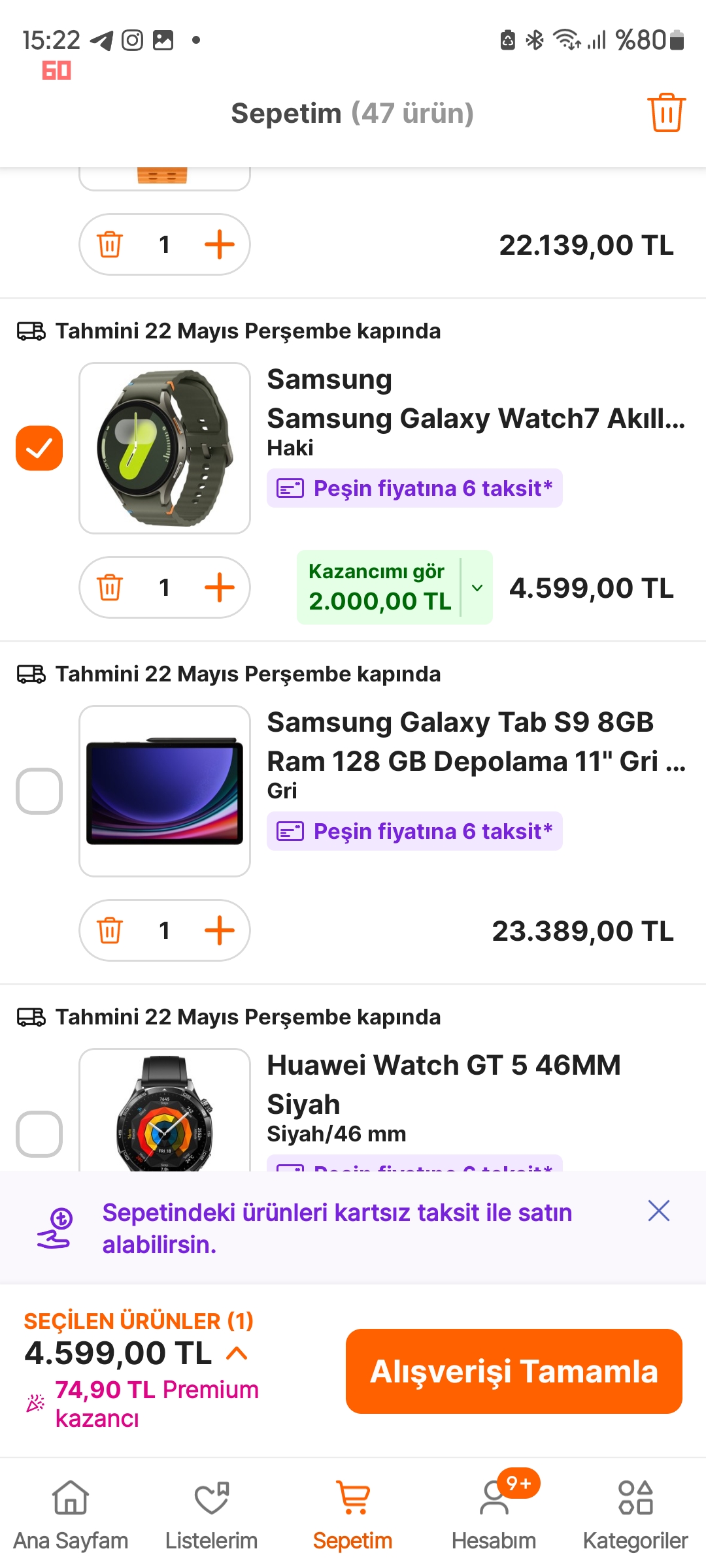Image resolution: width=706 pixels, height=1568 pixels.
Task: Open the Huawei Watch GT 5 product image
Action: pos(165,1111)
